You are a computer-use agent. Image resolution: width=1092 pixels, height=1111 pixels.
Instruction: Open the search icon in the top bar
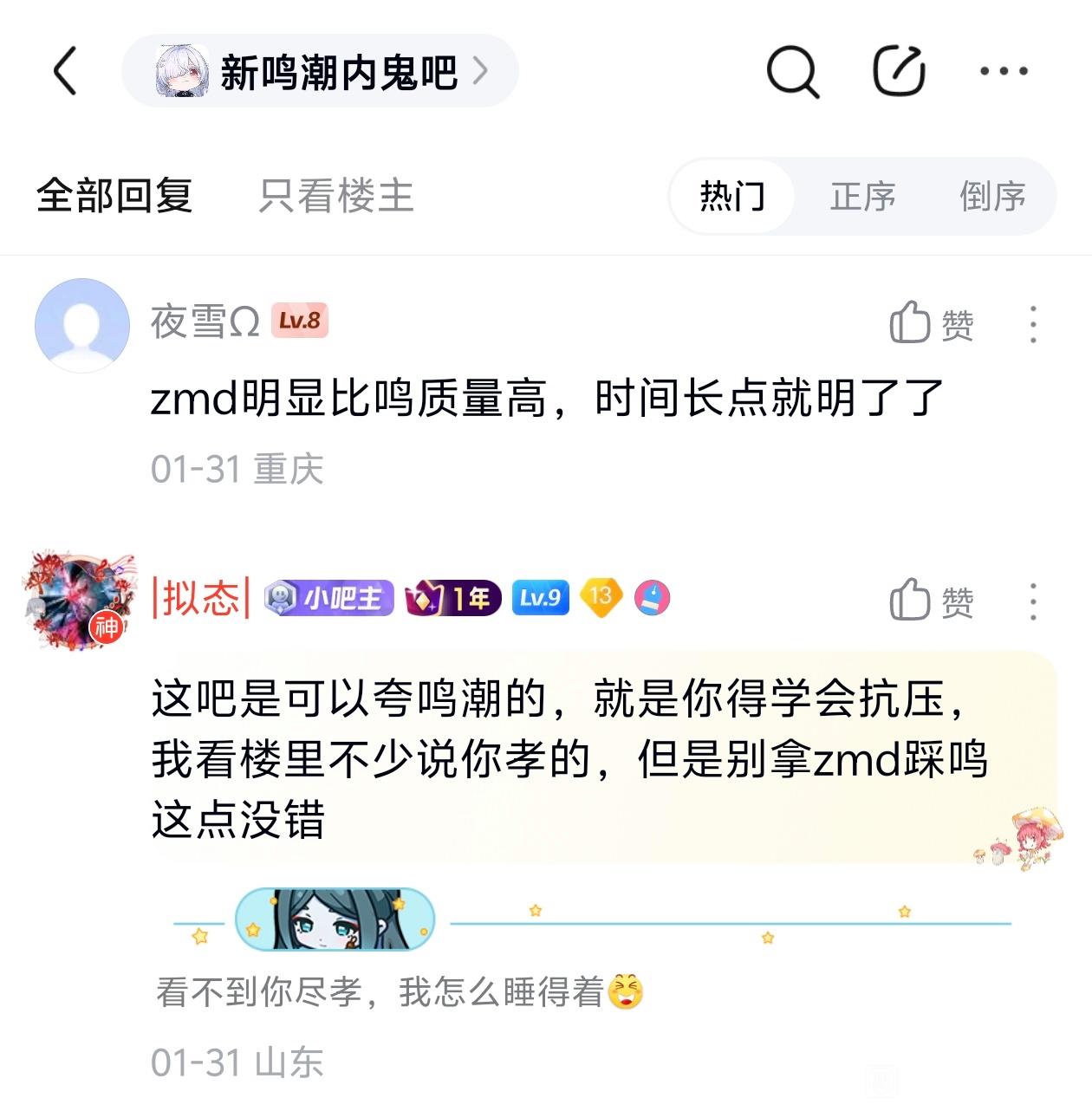(x=792, y=71)
